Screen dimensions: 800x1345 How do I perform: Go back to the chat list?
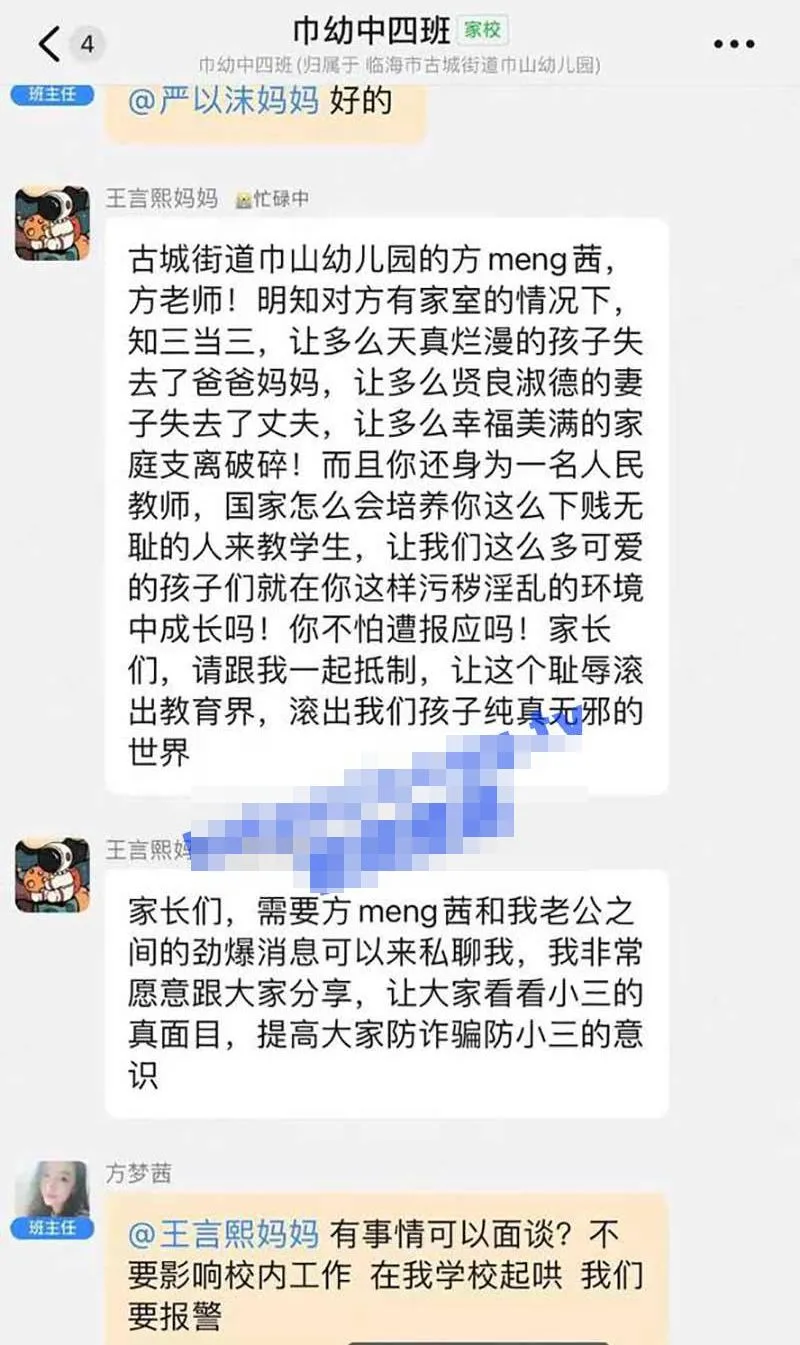pos(50,44)
